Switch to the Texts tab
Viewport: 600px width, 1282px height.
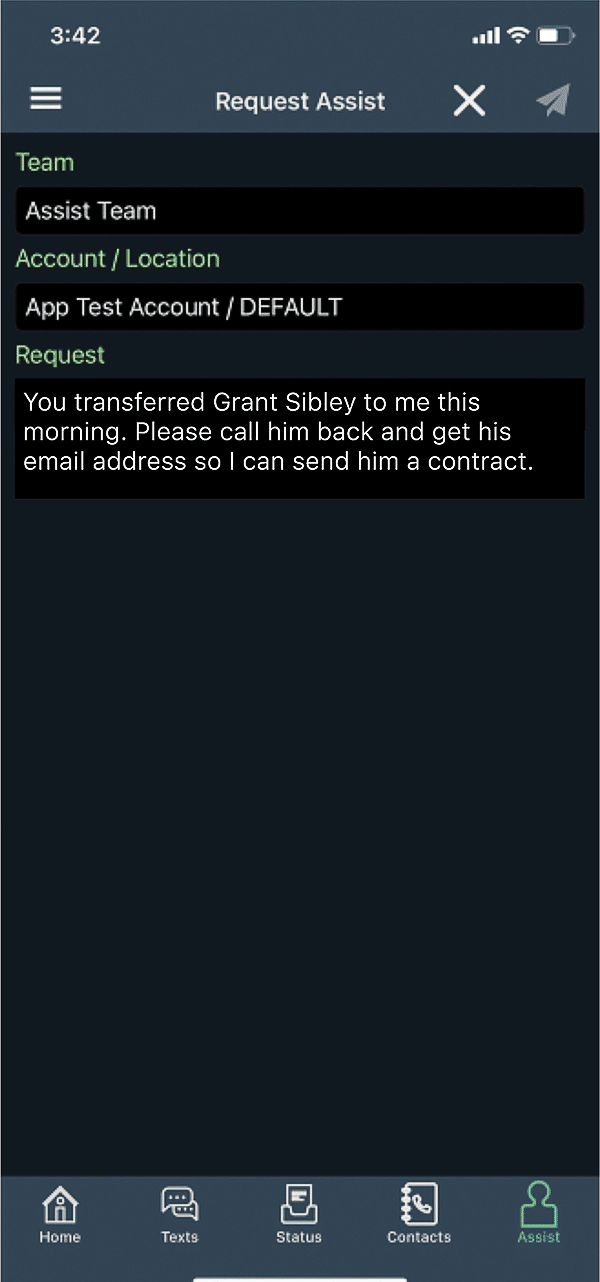pos(180,1212)
